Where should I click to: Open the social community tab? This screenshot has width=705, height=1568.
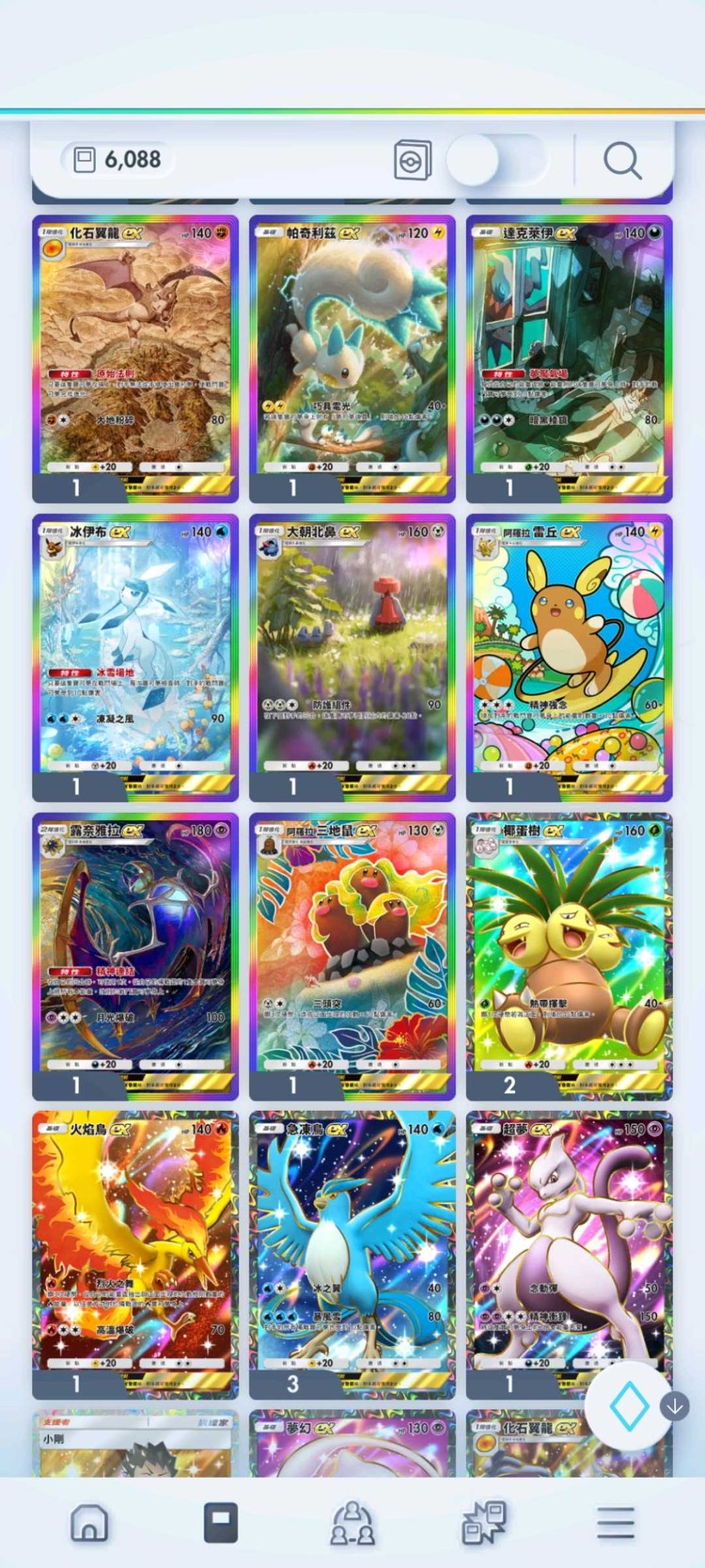pyautogui.click(x=352, y=1522)
